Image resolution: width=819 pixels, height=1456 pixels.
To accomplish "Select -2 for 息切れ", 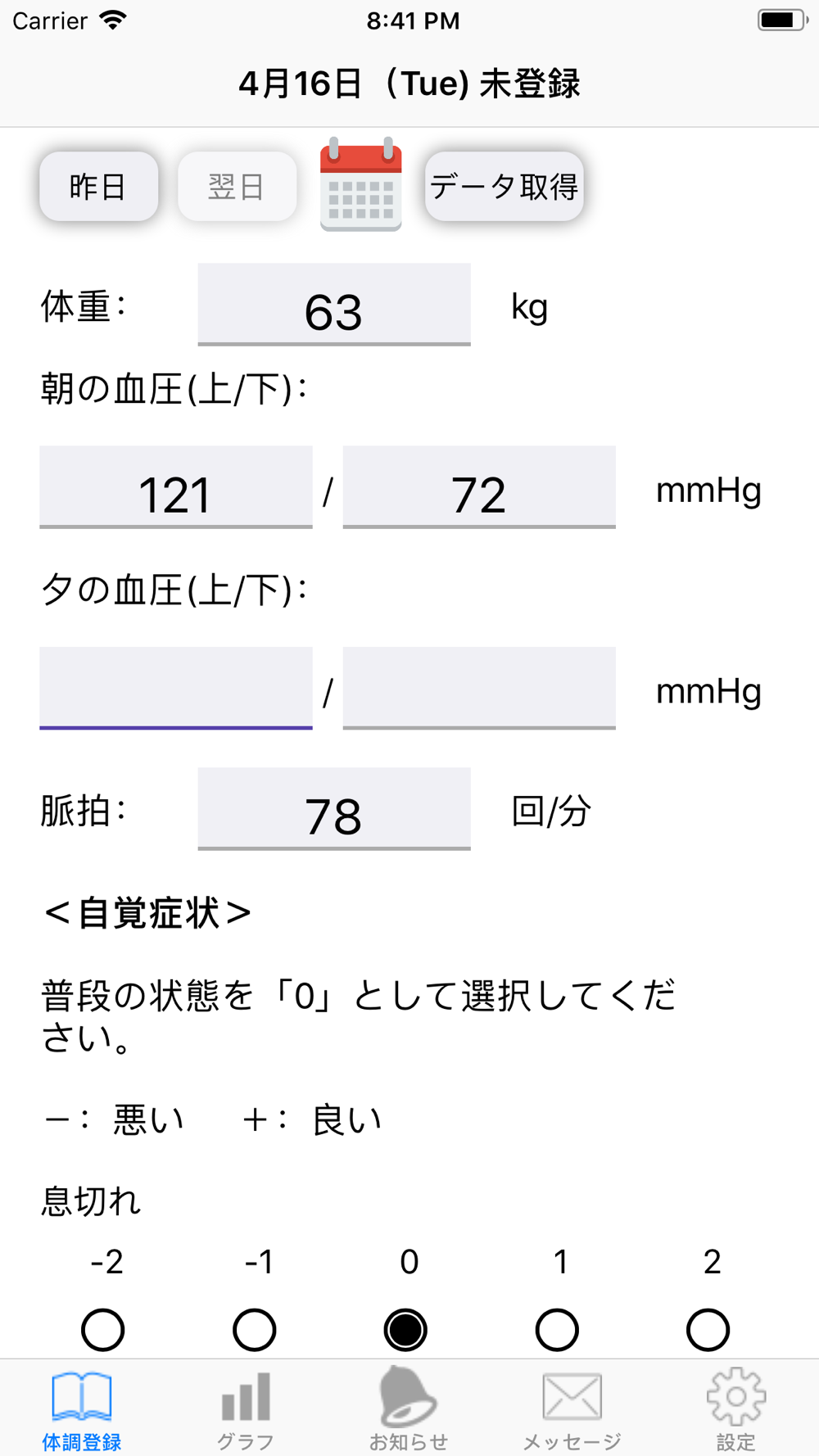I will [103, 1329].
